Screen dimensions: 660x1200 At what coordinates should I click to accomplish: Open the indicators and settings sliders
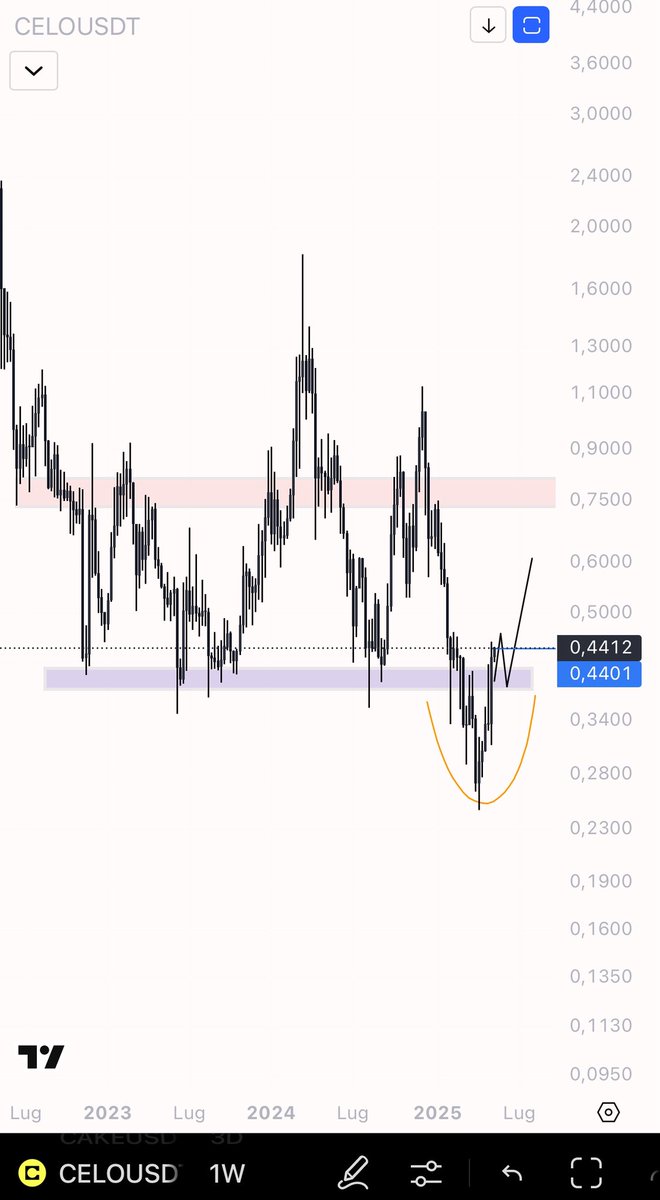(425, 1173)
